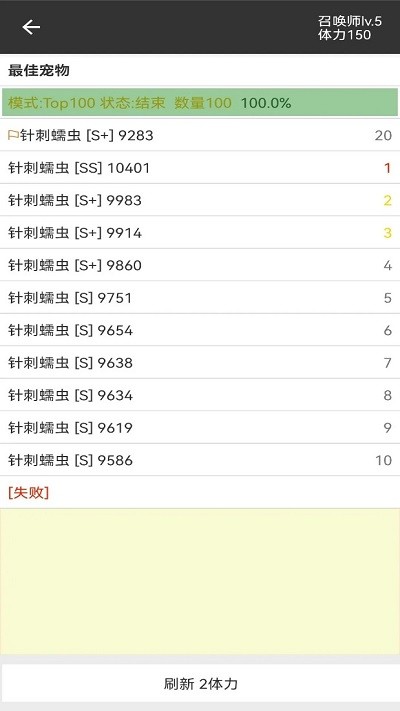The image size is (400, 711).
Task: Open rank 1 针刺蠕虫 [SS] 10401
Action: point(200,168)
